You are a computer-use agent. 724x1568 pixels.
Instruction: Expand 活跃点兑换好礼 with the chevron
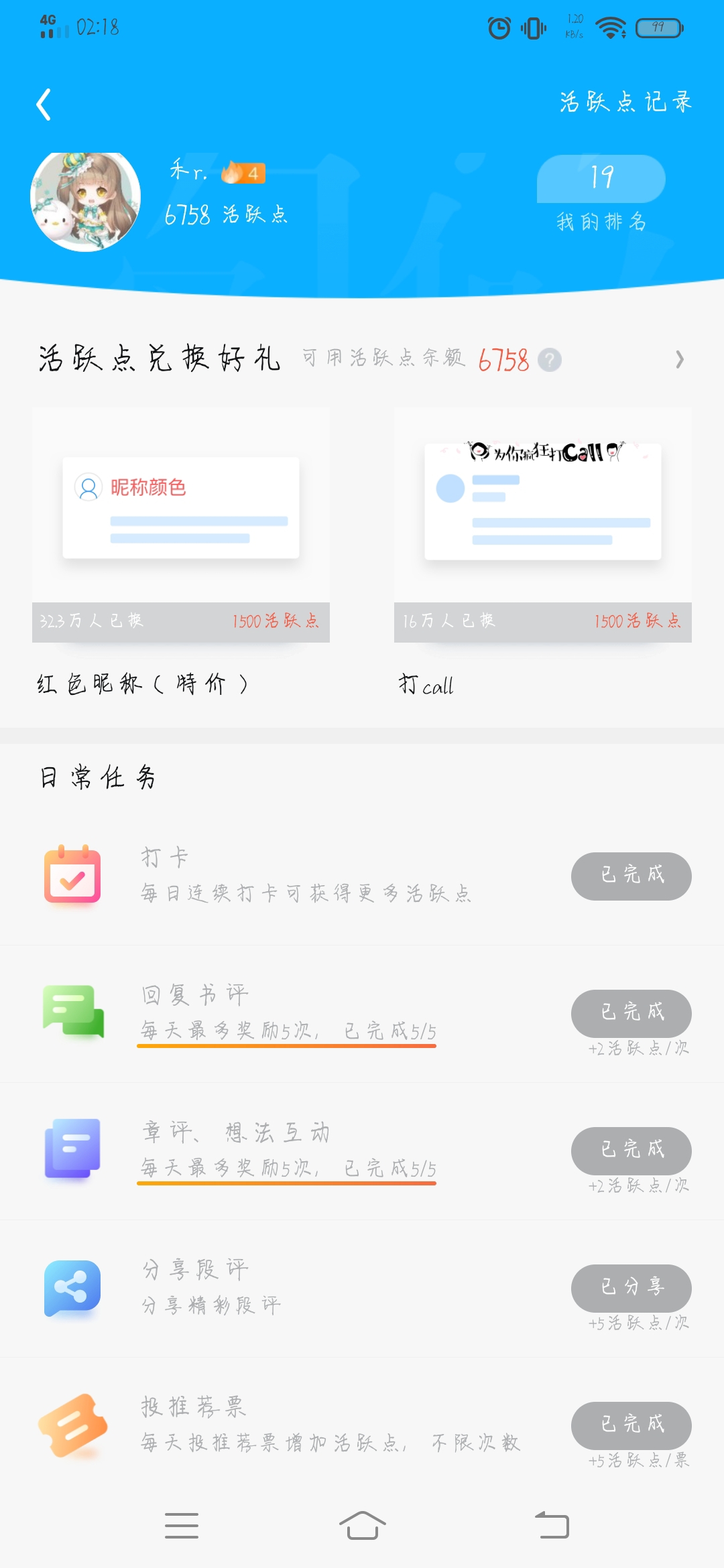click(679, 360)
